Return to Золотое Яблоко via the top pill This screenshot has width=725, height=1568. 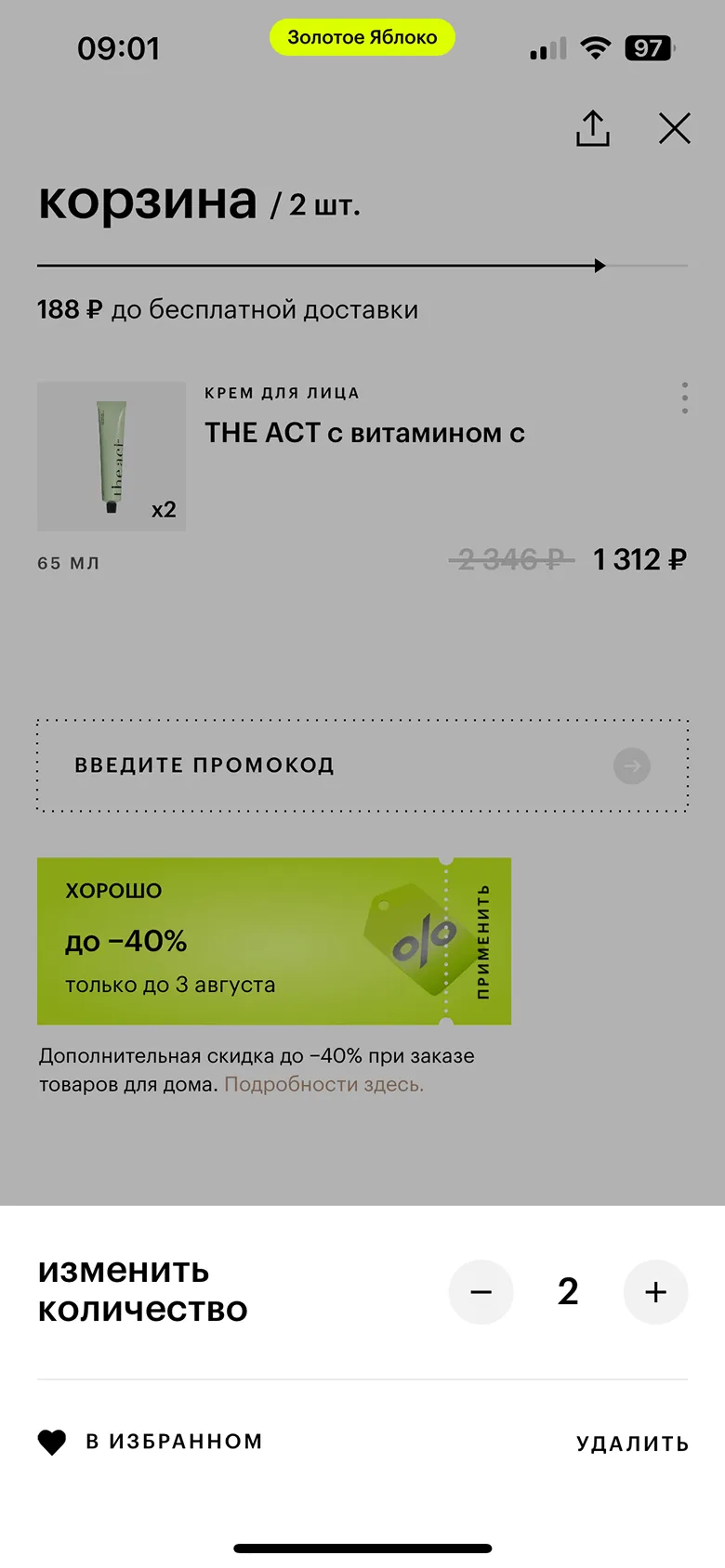362,37
